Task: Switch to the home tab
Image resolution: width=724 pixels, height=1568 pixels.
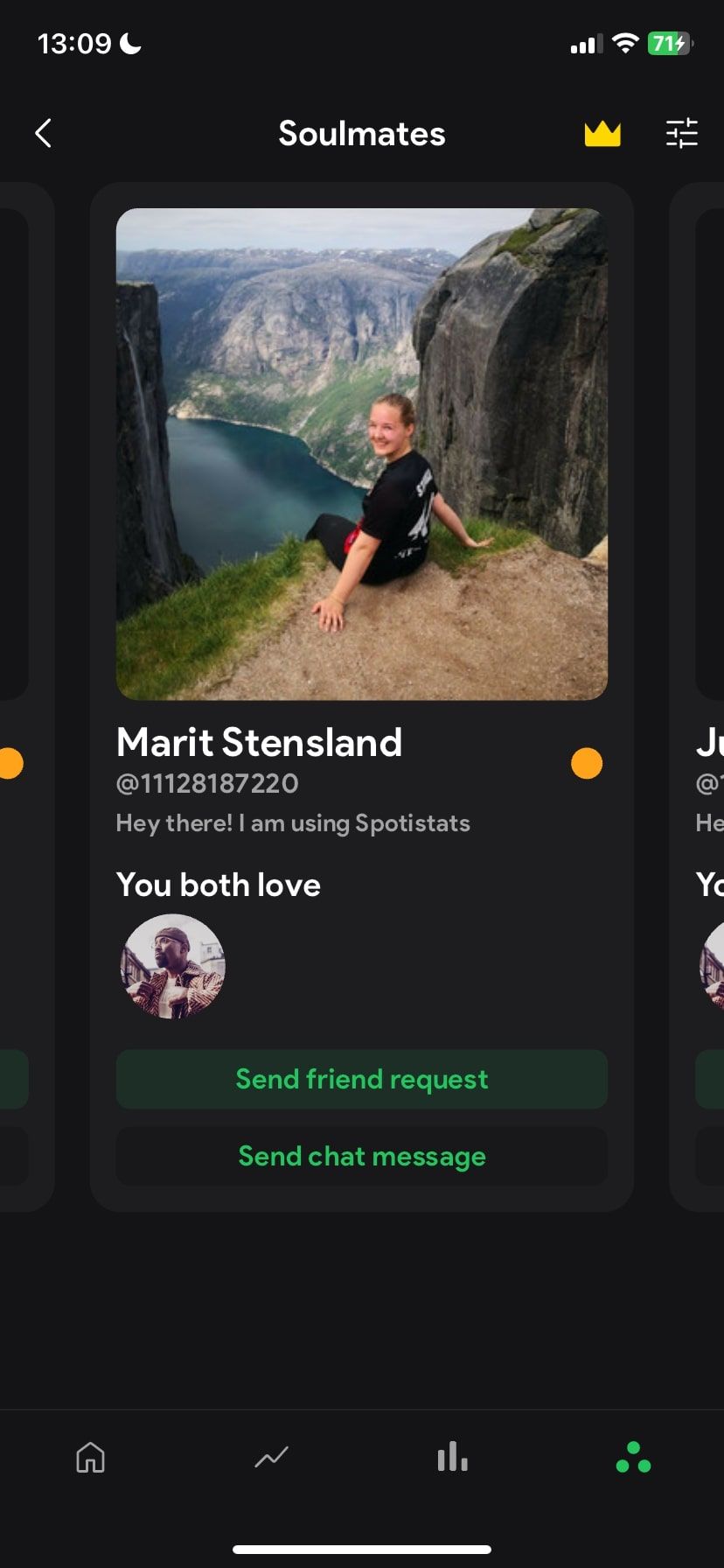Action: (x=90, y=1458)
